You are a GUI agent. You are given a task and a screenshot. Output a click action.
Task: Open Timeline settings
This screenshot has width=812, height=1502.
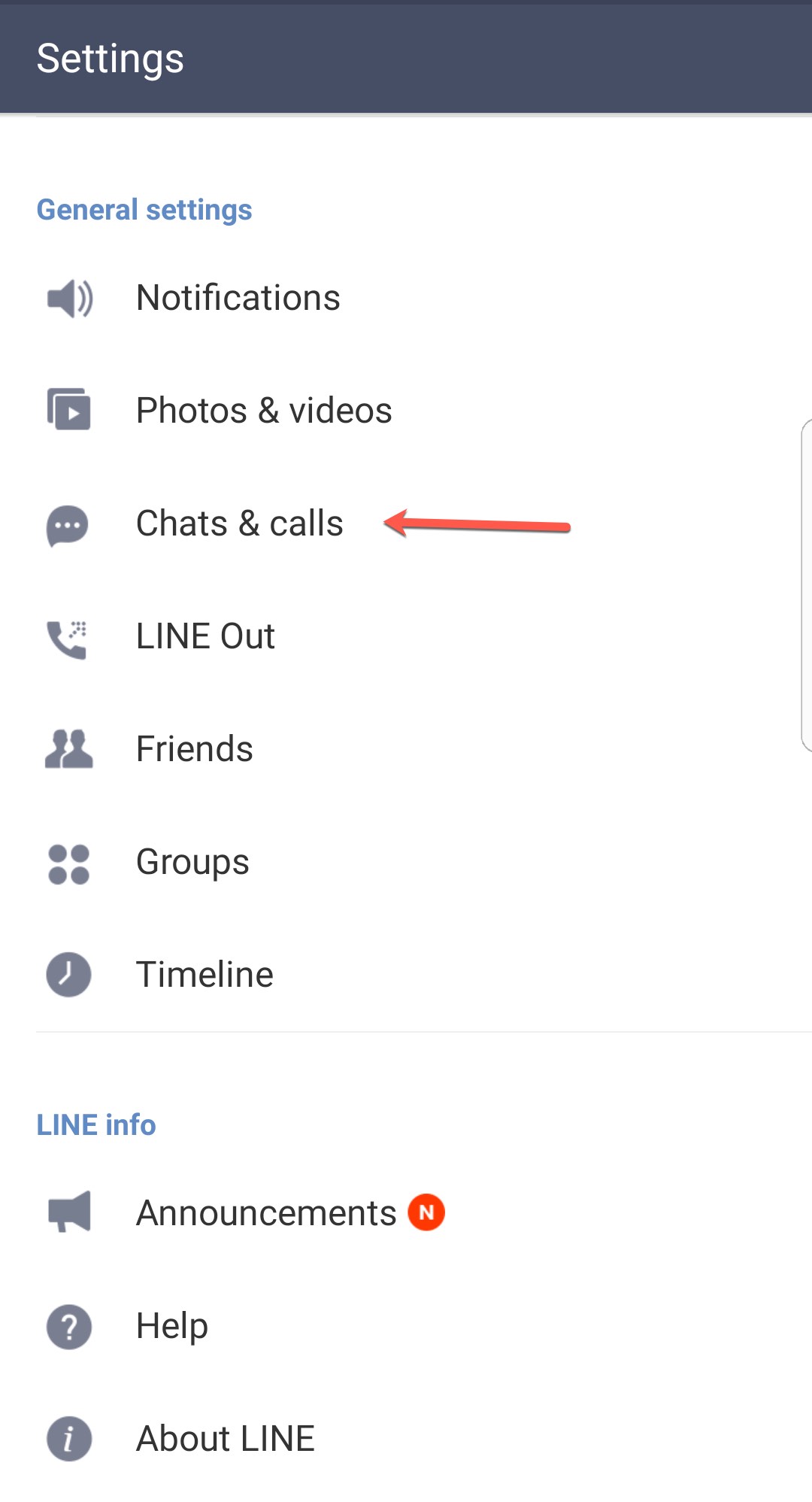[406, 975]
